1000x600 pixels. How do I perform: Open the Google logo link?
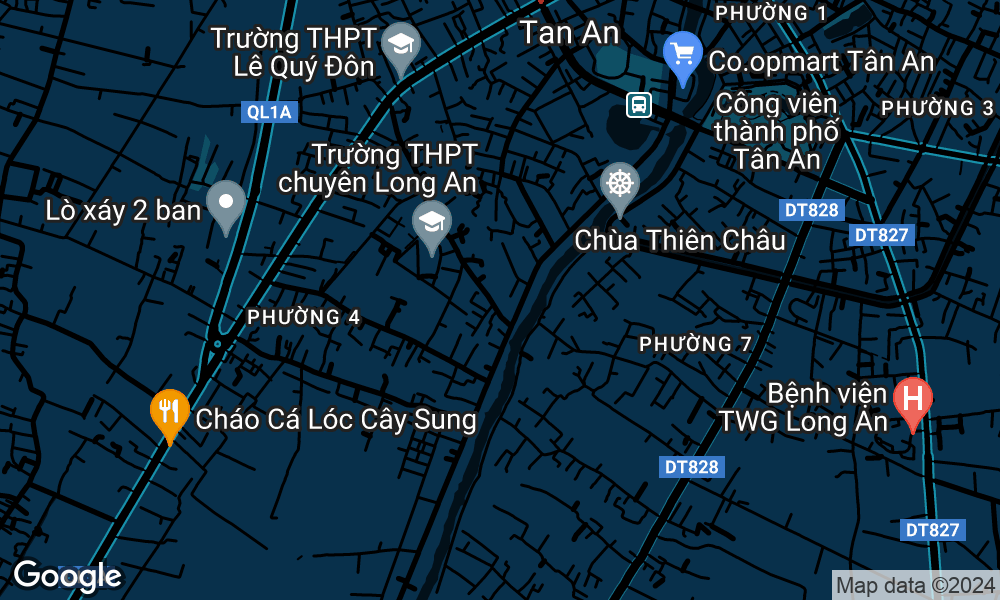tap(67, 576)
